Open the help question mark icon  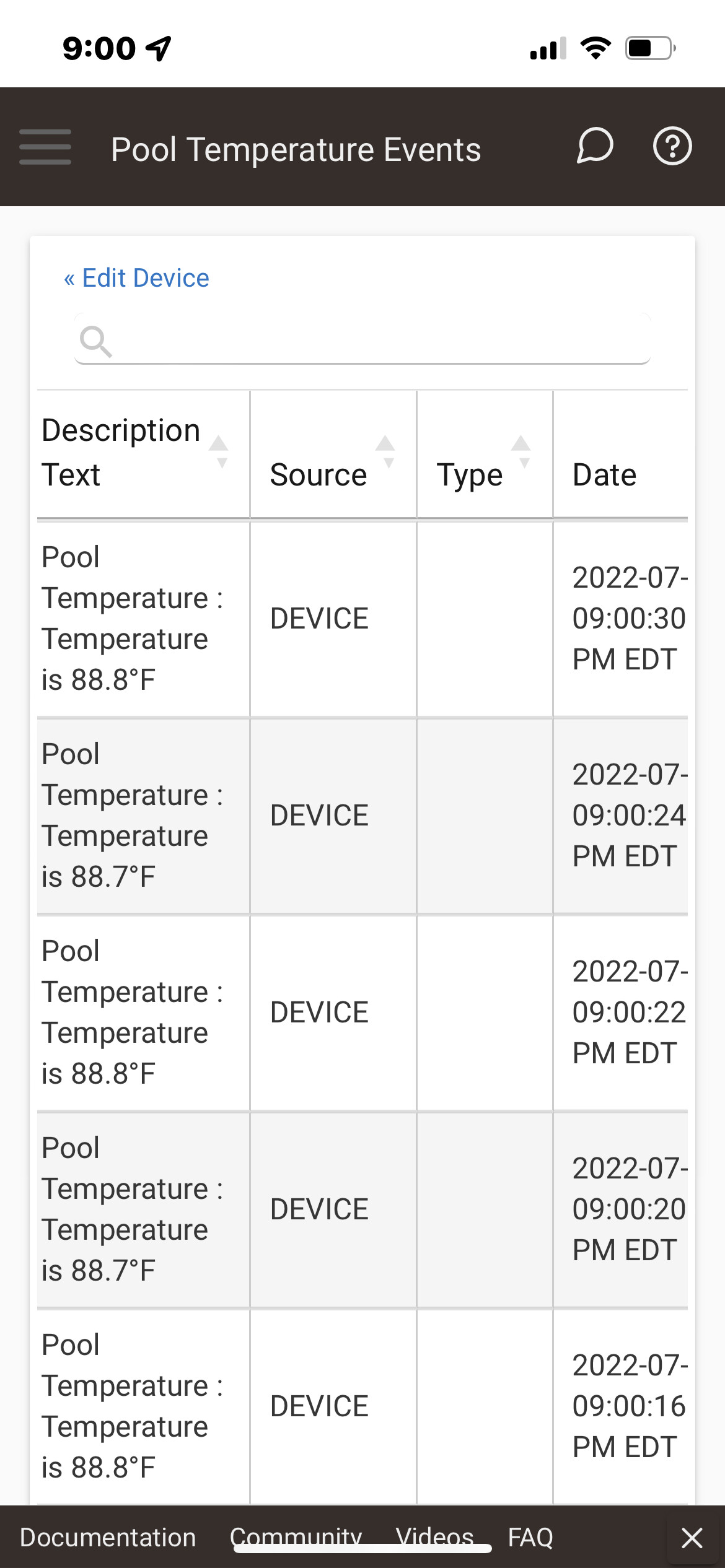(672, 146)
